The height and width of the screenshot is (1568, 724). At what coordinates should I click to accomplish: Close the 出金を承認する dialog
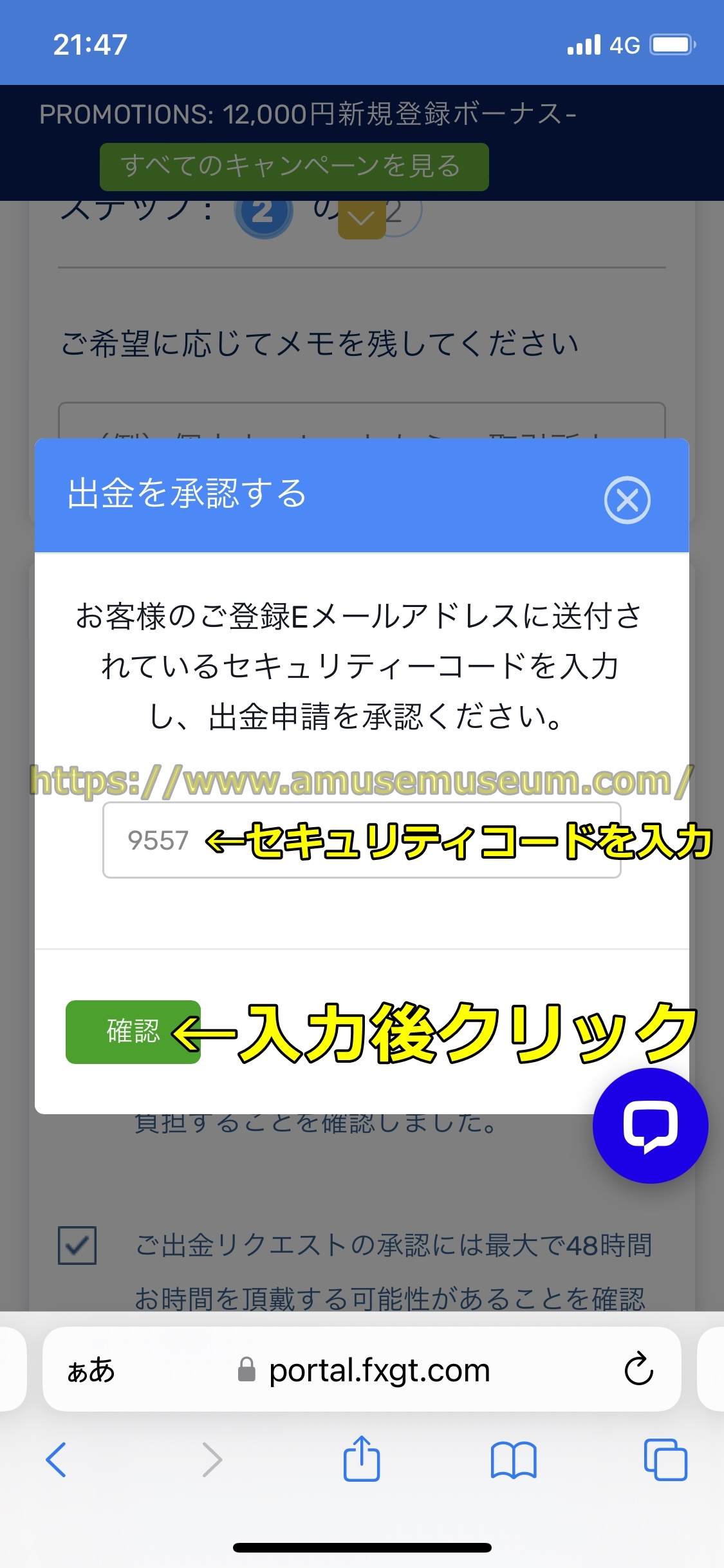[x=627, y=500]
